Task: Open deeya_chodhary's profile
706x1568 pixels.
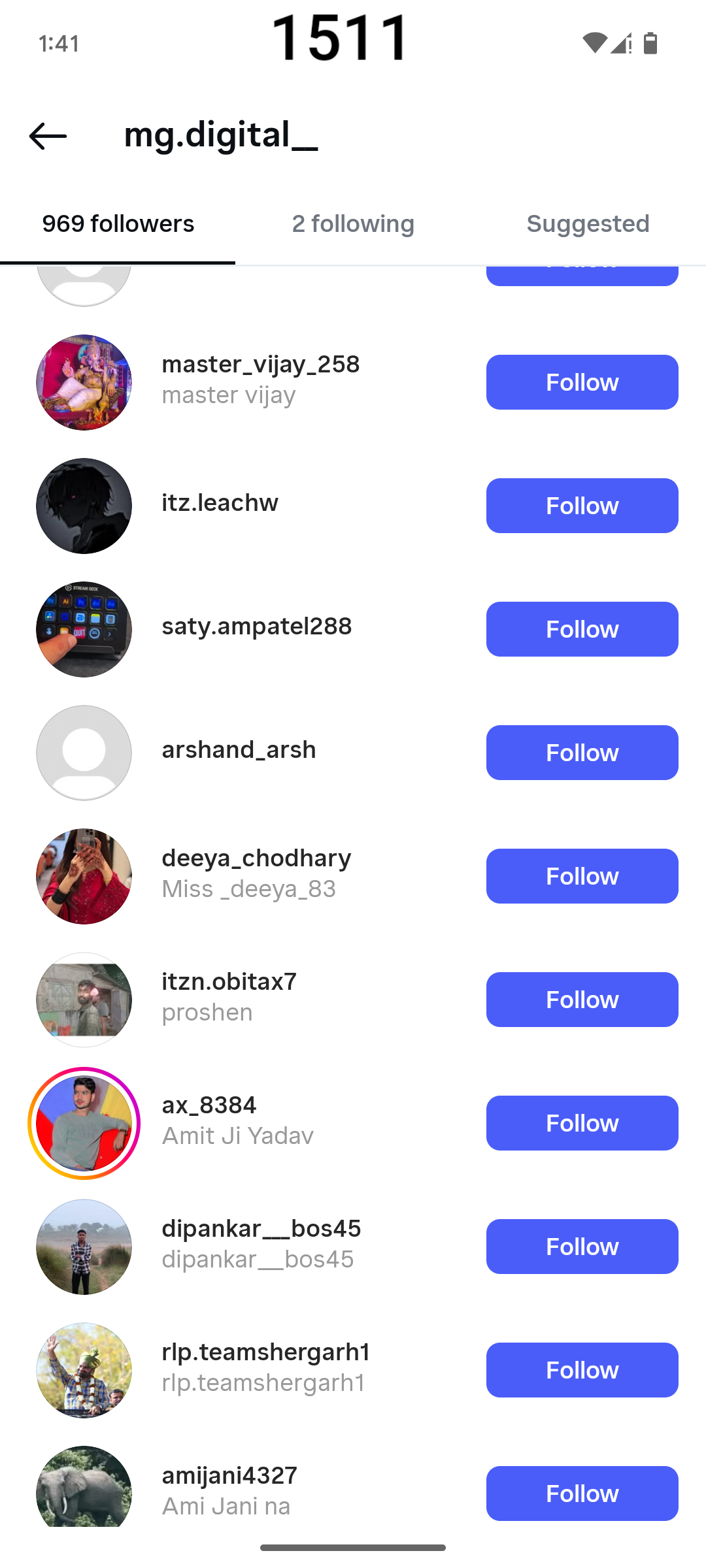Action: [256, 858]
